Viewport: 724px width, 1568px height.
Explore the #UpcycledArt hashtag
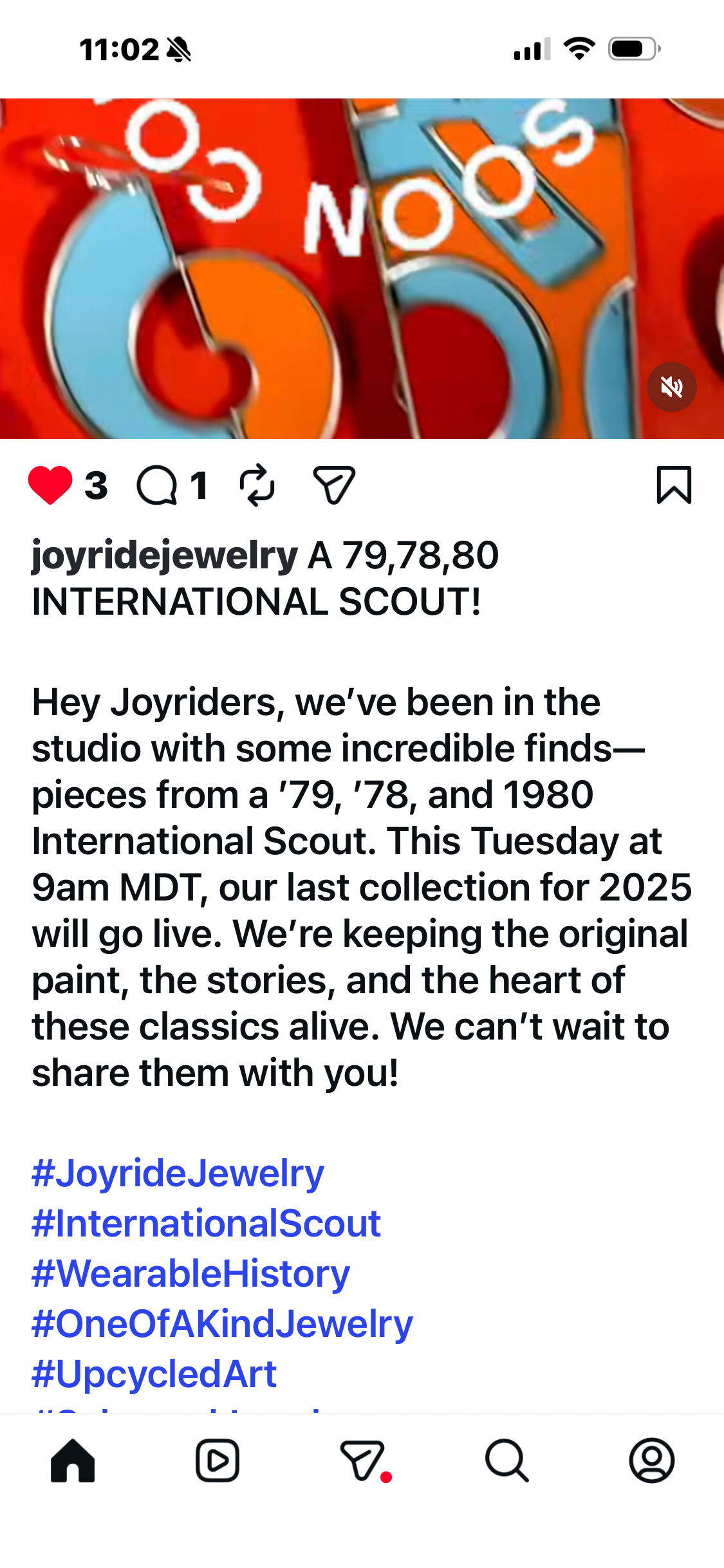coord(154,1374)
